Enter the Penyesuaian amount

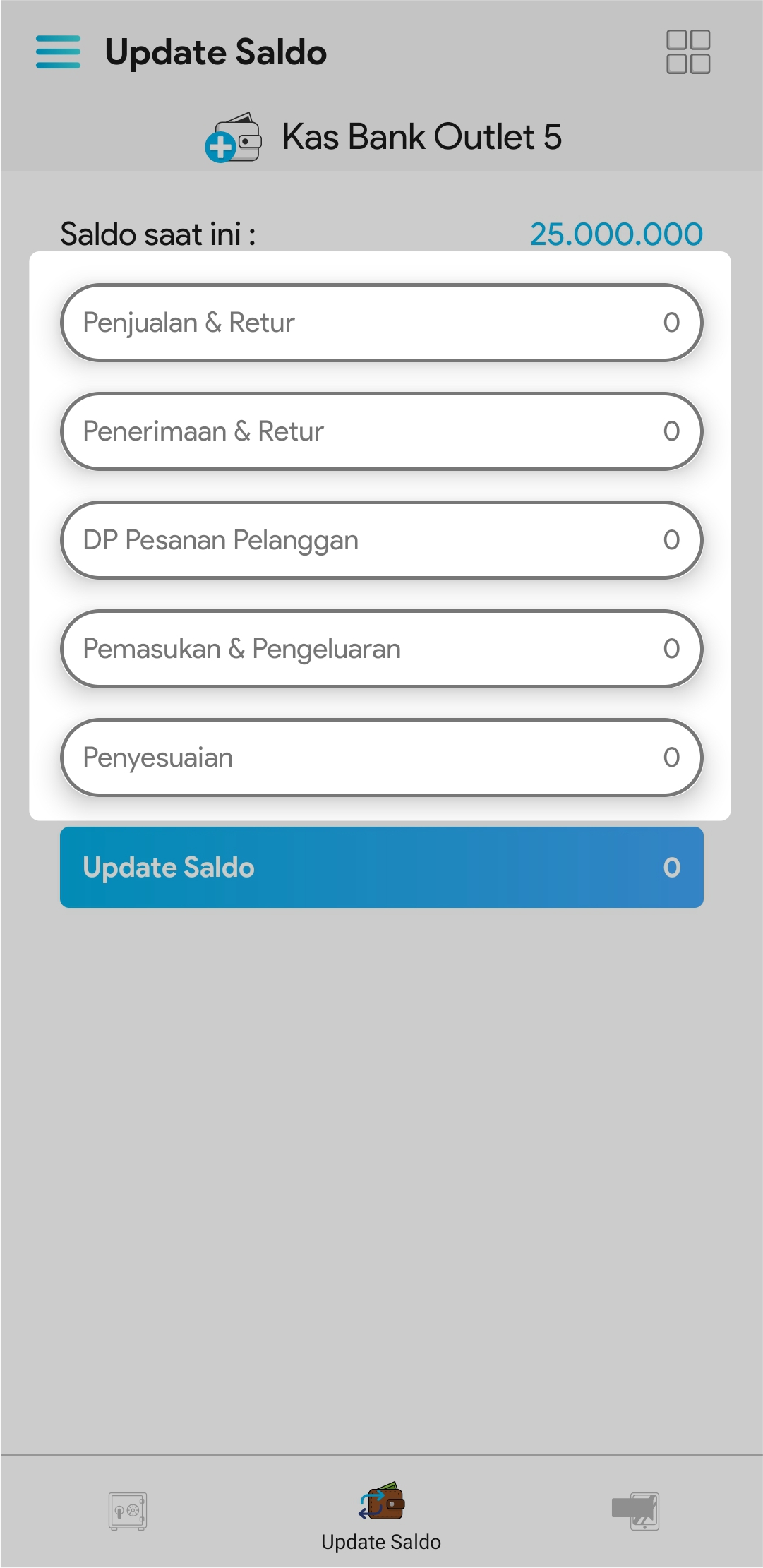click(x=381, y=758)
